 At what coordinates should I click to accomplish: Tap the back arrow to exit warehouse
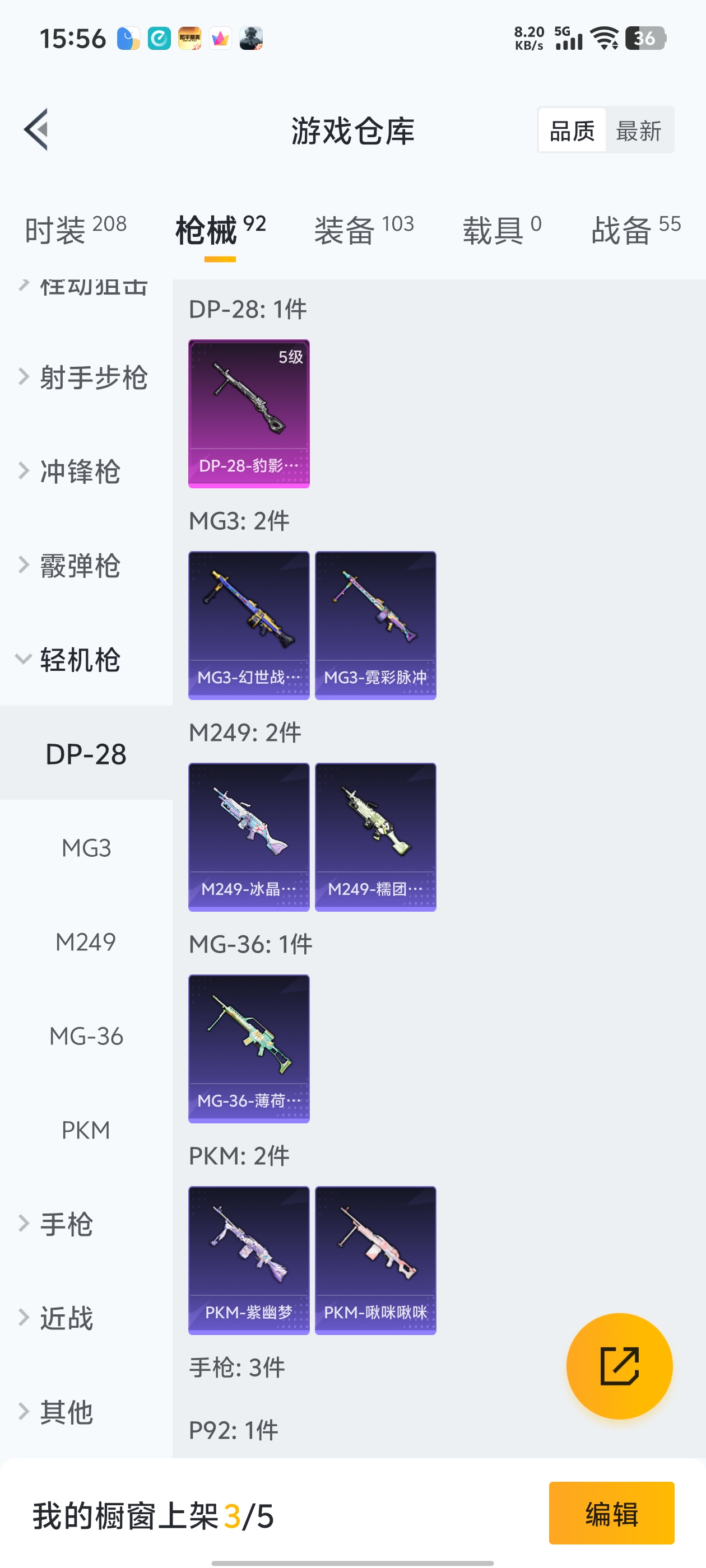tap(35, 130)
